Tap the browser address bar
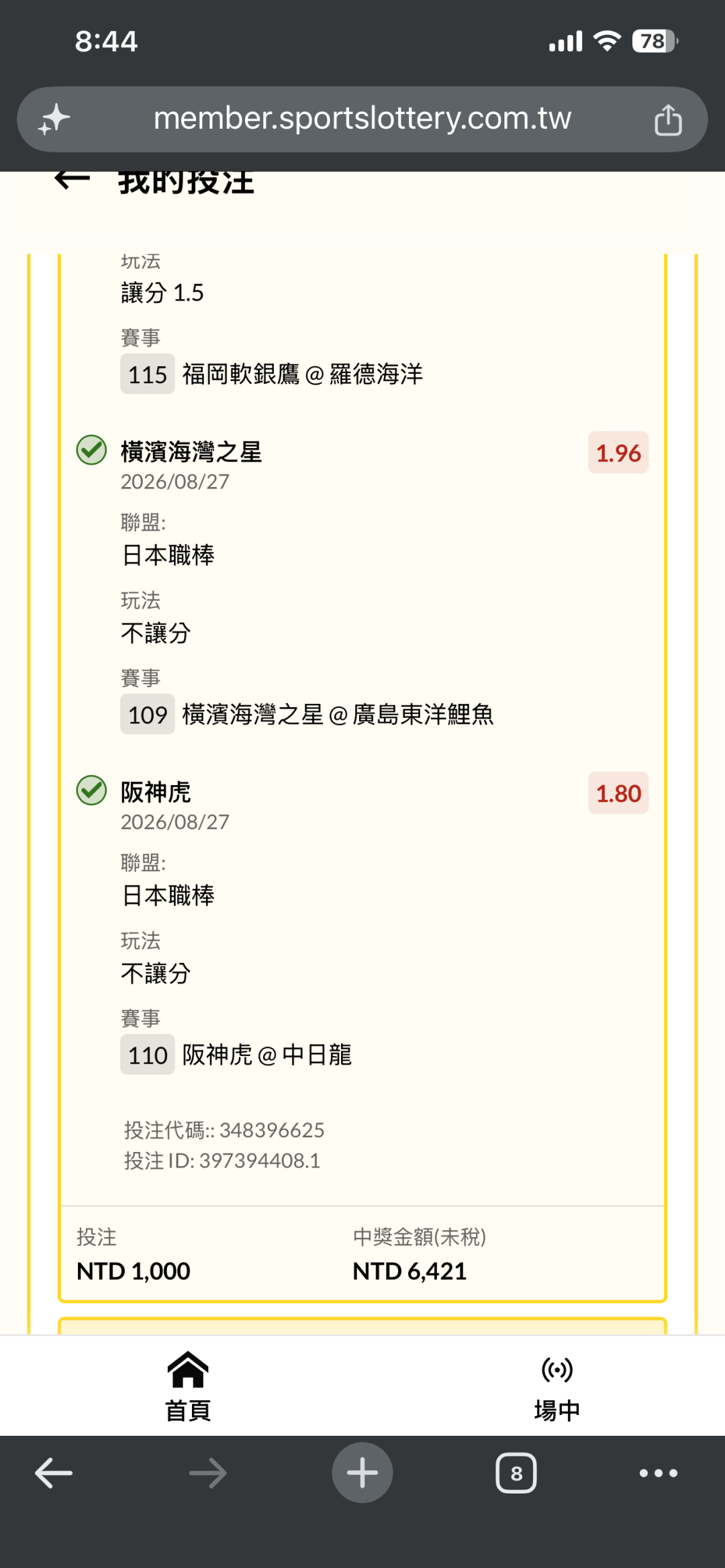Viewport: 725px width, 1568px height. [362, 119]
